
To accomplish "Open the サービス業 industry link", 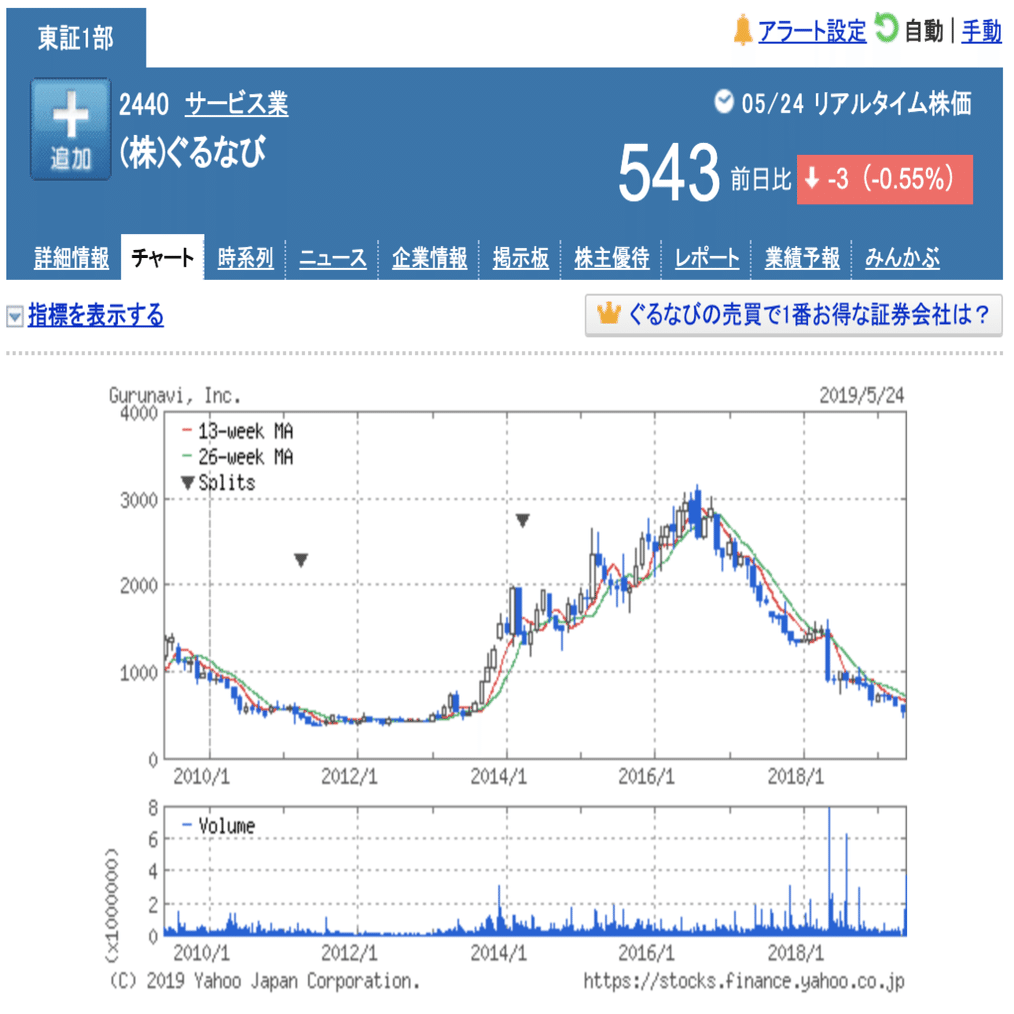I will pos(236,104).
